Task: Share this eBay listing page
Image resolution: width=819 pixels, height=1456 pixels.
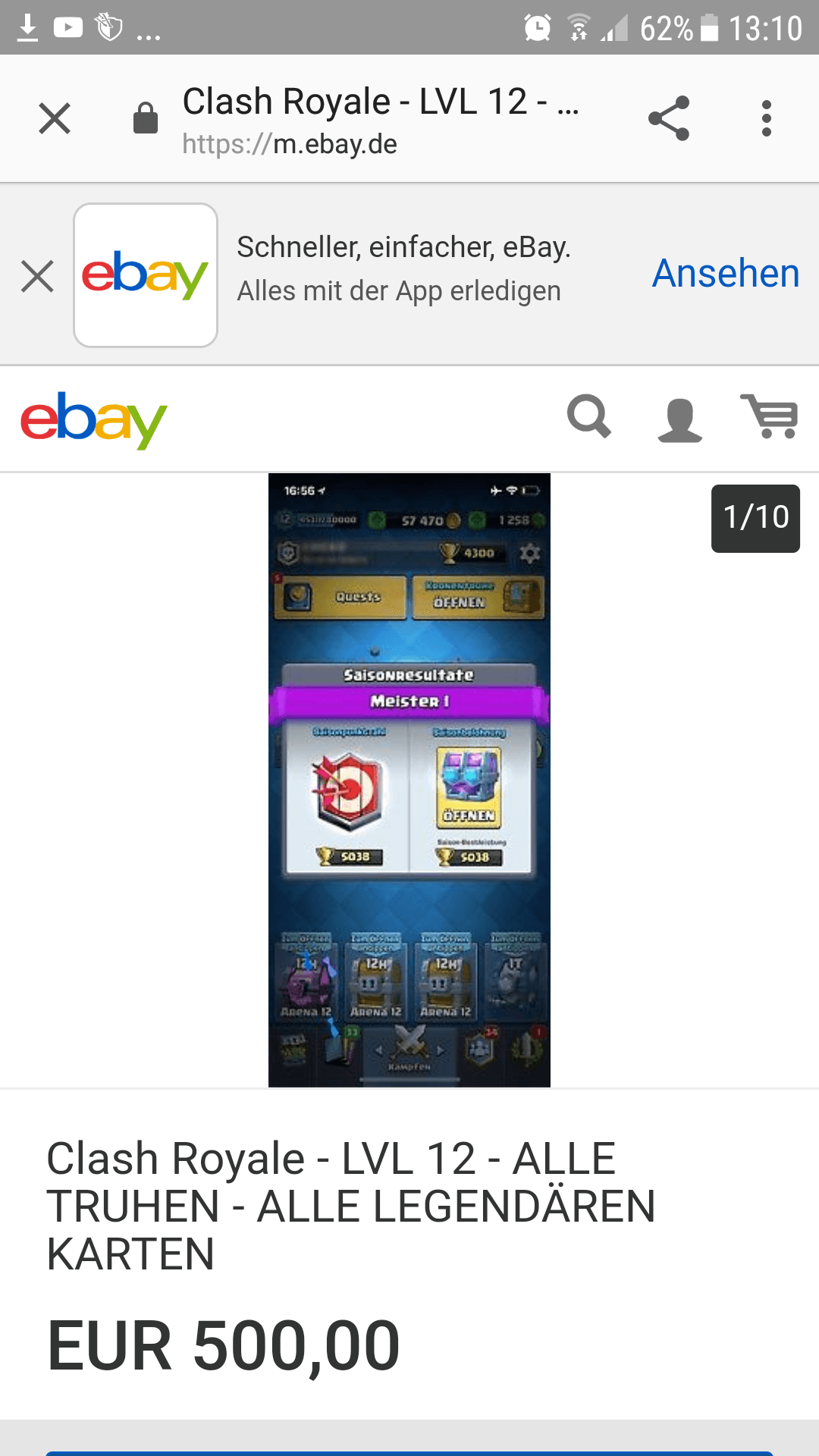Action: click(669, 118)
